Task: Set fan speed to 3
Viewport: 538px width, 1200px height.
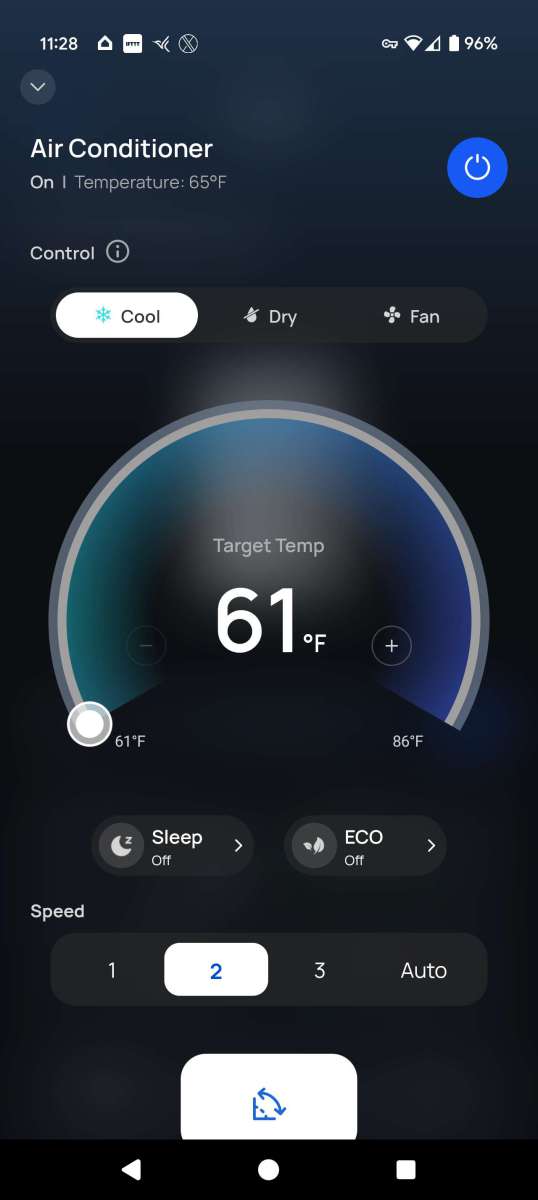Action: (320, 970)
